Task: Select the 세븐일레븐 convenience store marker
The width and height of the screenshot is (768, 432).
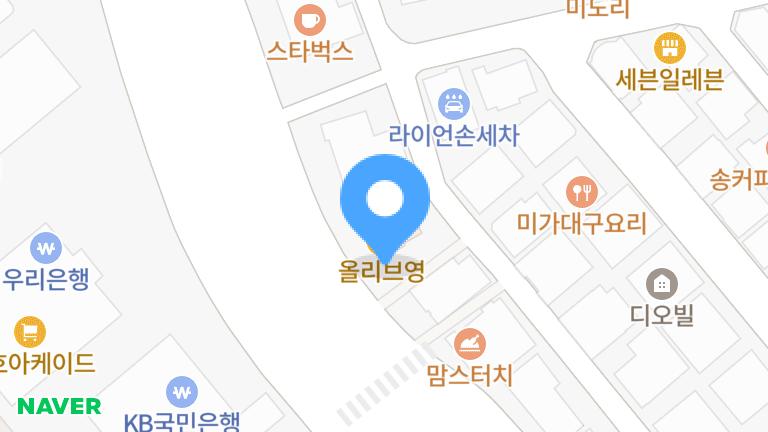Action: [x=669, y=48]
